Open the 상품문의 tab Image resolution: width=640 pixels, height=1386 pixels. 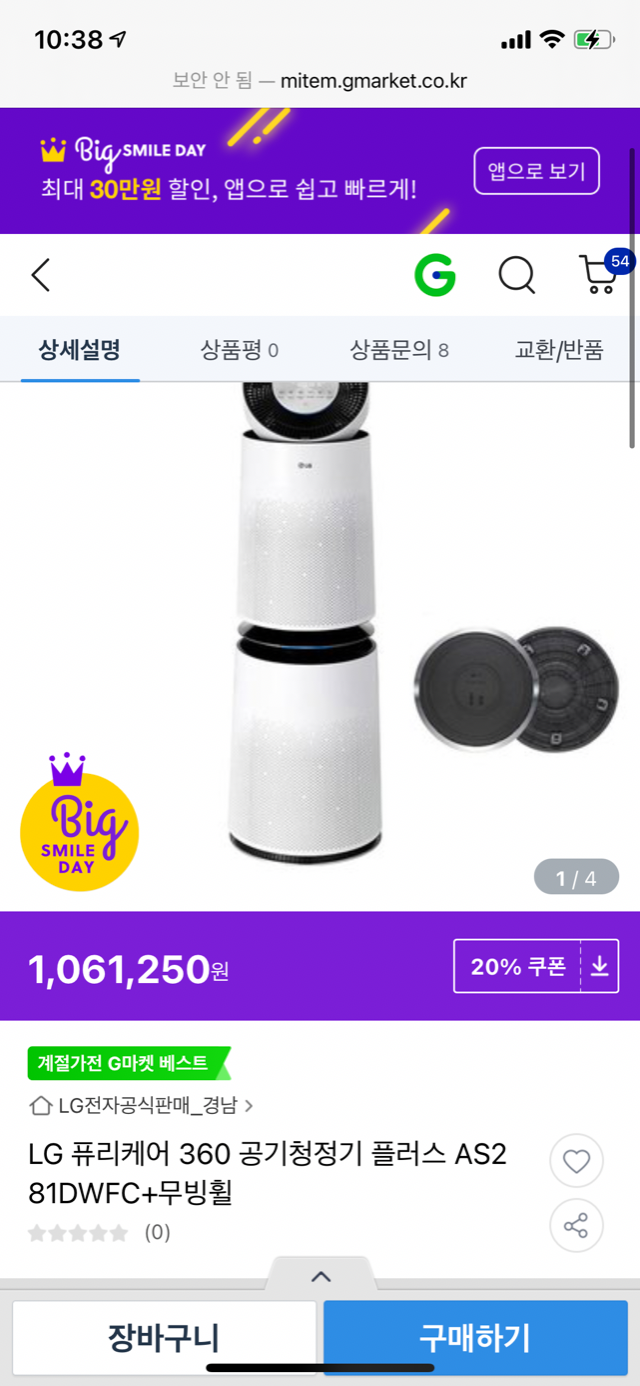(399, 350)
